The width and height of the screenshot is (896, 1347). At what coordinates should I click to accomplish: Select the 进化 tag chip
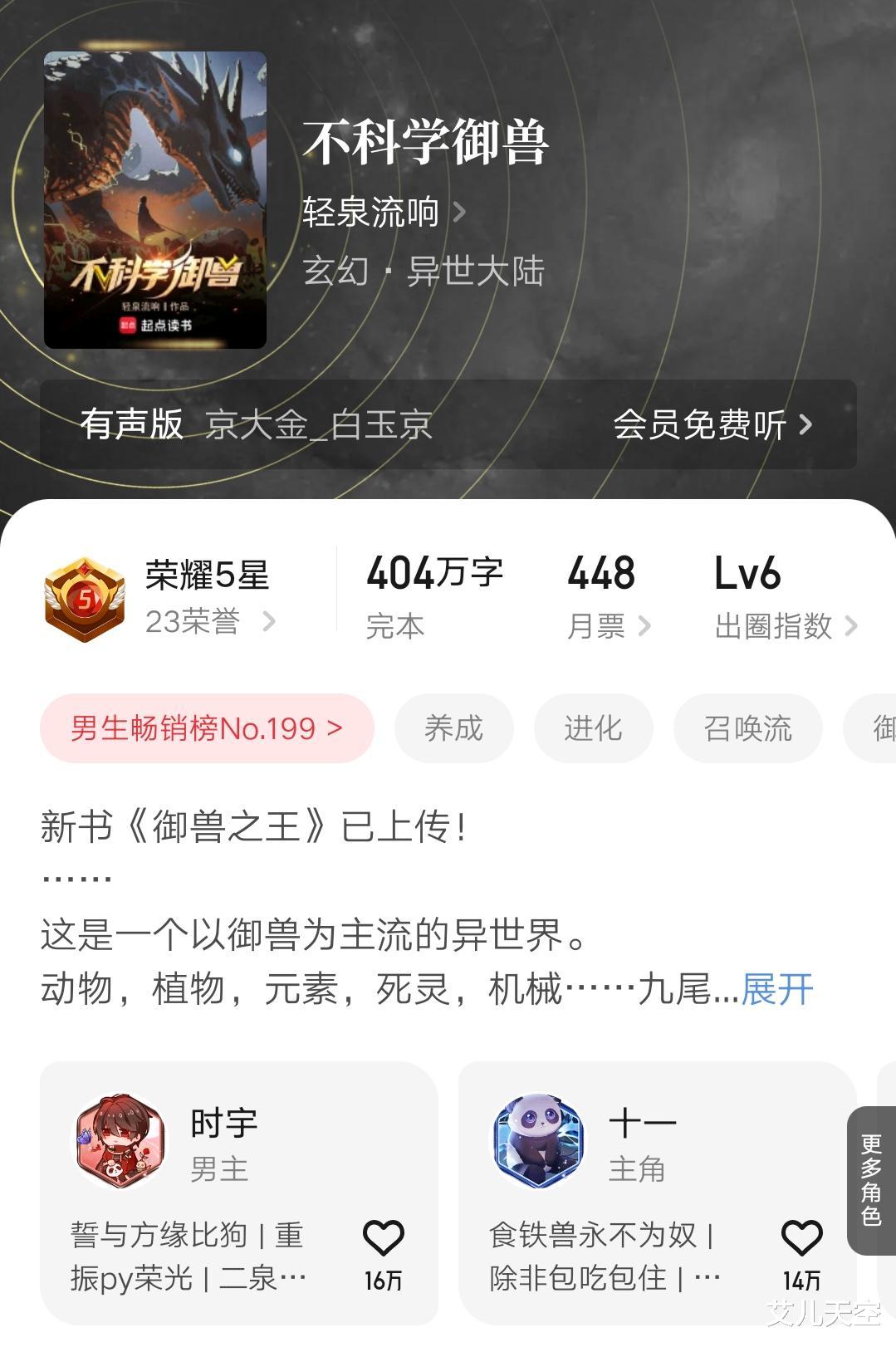593,728
